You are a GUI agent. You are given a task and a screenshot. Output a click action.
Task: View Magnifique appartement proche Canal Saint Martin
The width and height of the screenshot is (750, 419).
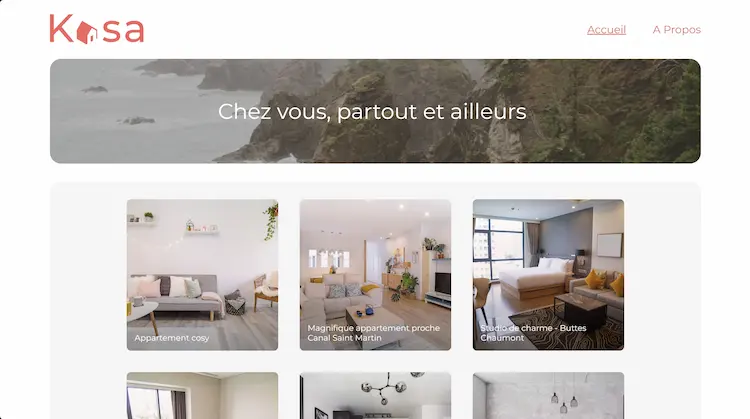(375, 275)
